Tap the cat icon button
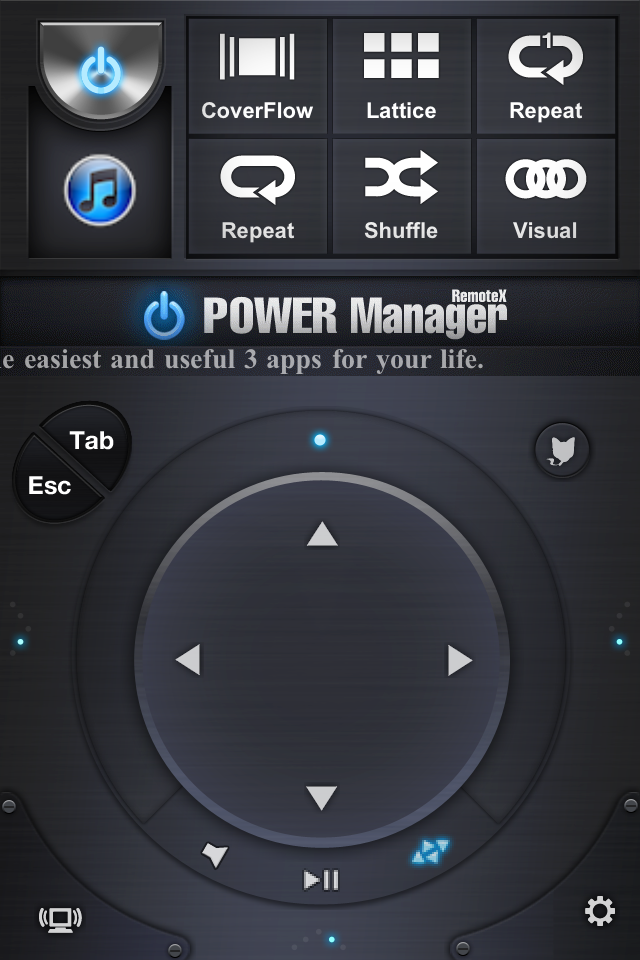 click(562, 449)
